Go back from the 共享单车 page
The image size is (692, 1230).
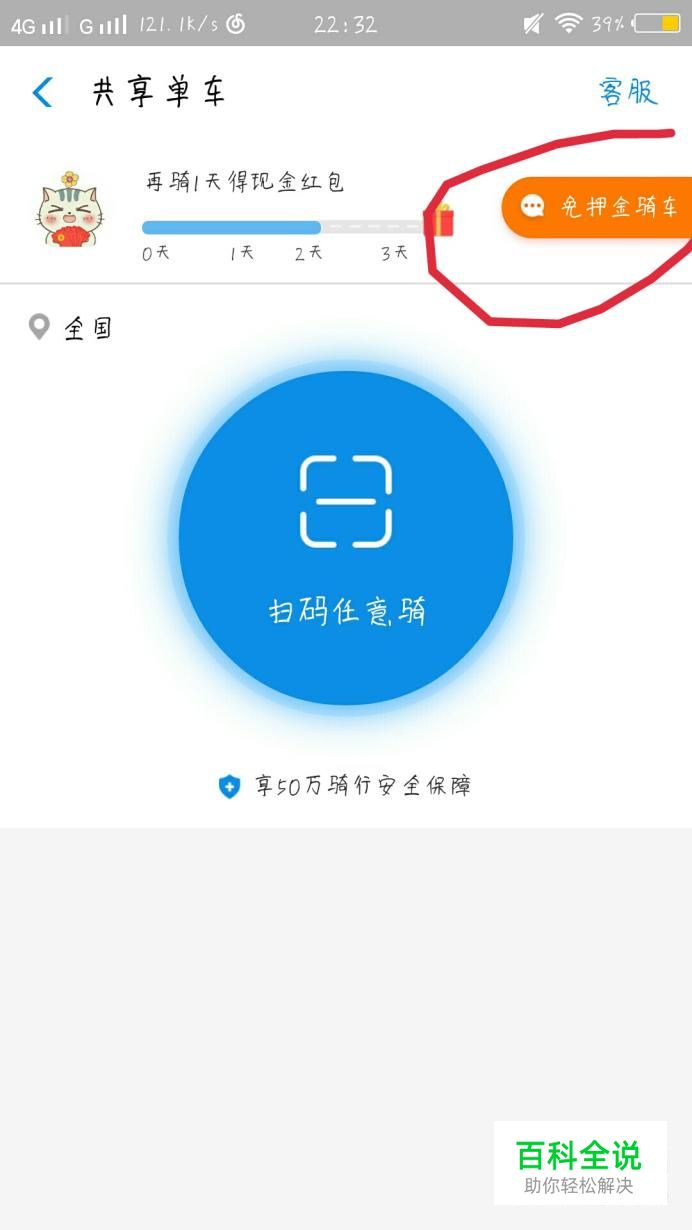tap(42, 92)
